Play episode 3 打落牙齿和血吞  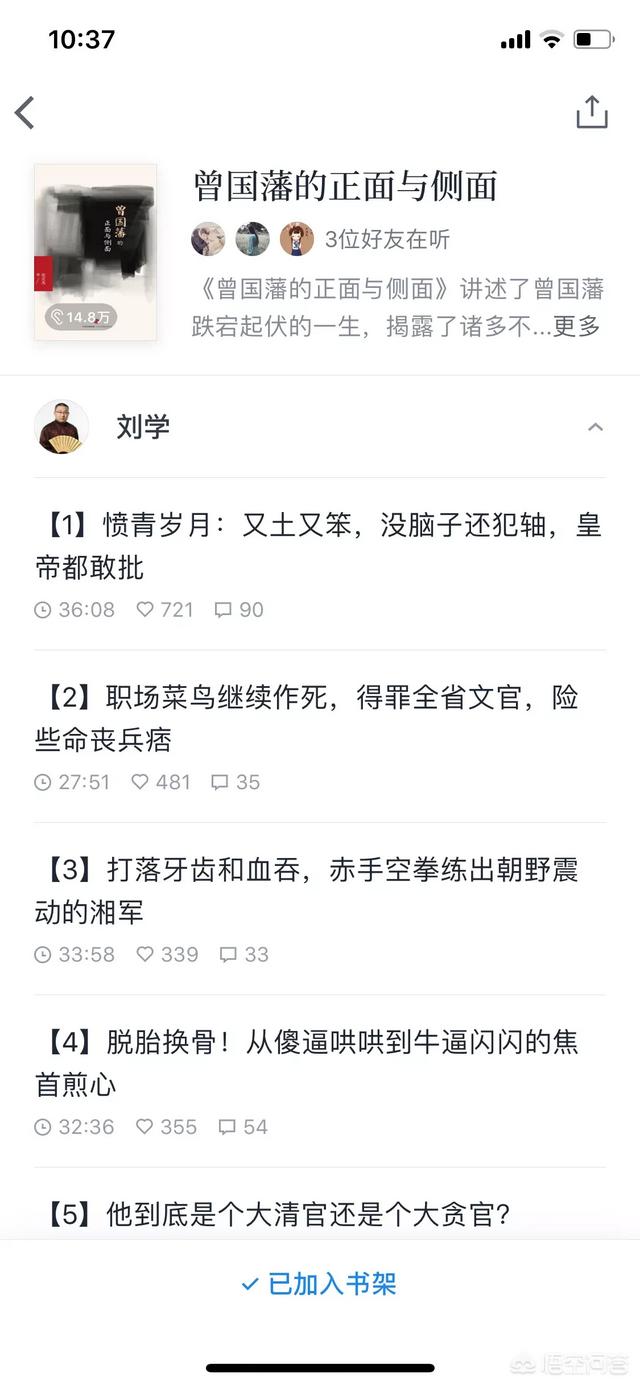pos(320,910)
